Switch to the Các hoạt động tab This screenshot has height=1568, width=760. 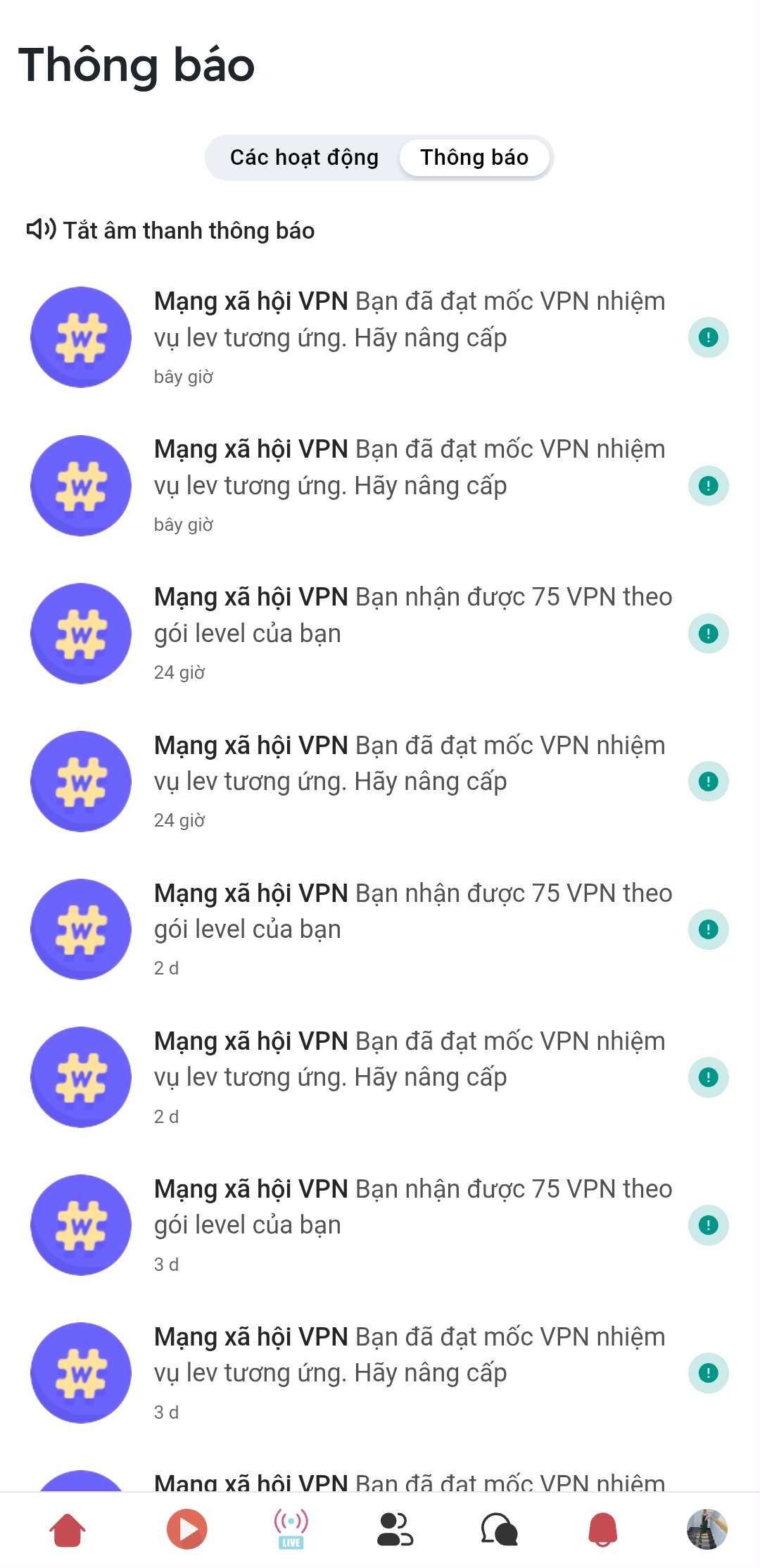304,157
